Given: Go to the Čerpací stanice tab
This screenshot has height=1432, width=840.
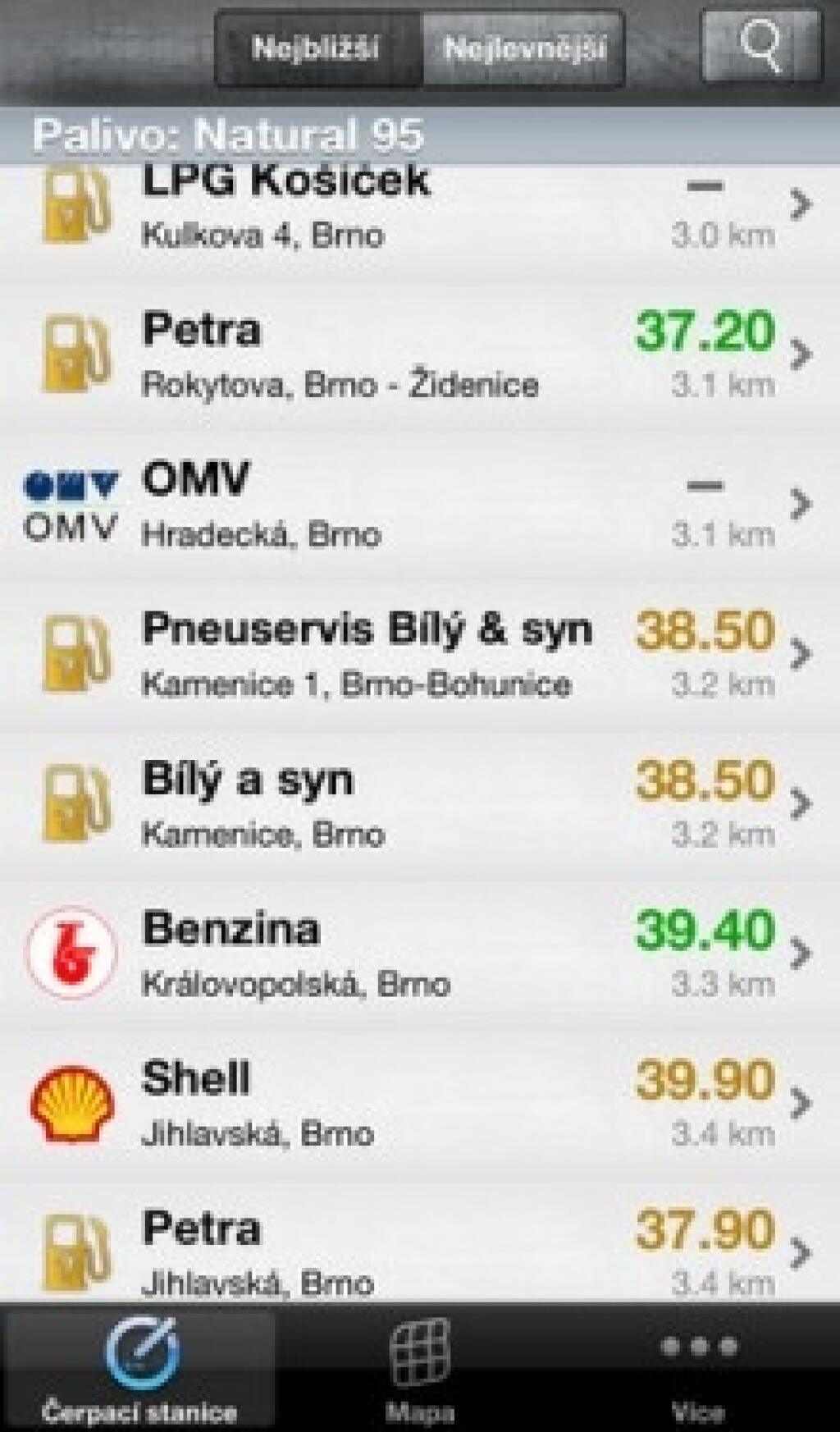Looking at the screenshot, I should [139, 1367].
